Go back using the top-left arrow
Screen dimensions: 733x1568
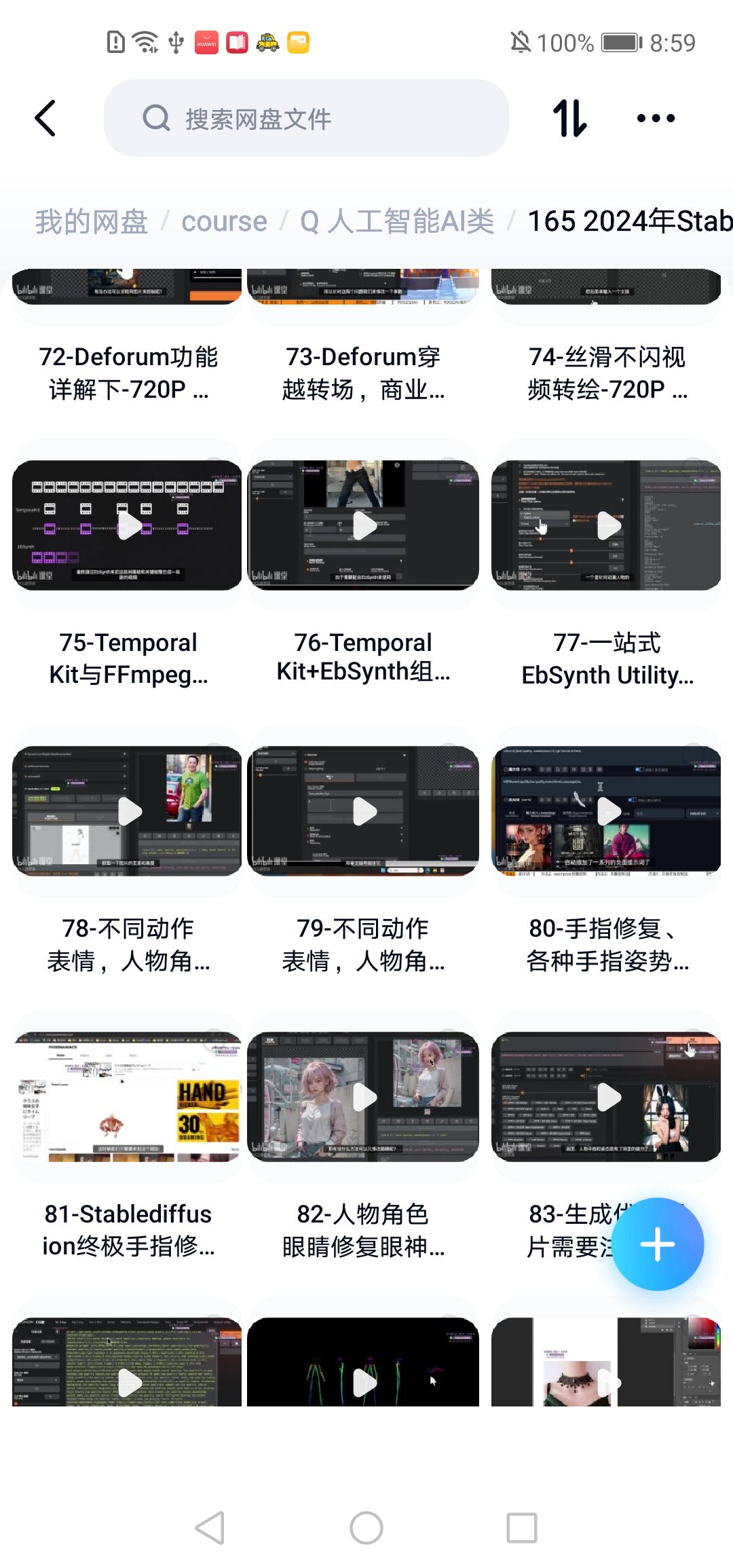[45, 118]
